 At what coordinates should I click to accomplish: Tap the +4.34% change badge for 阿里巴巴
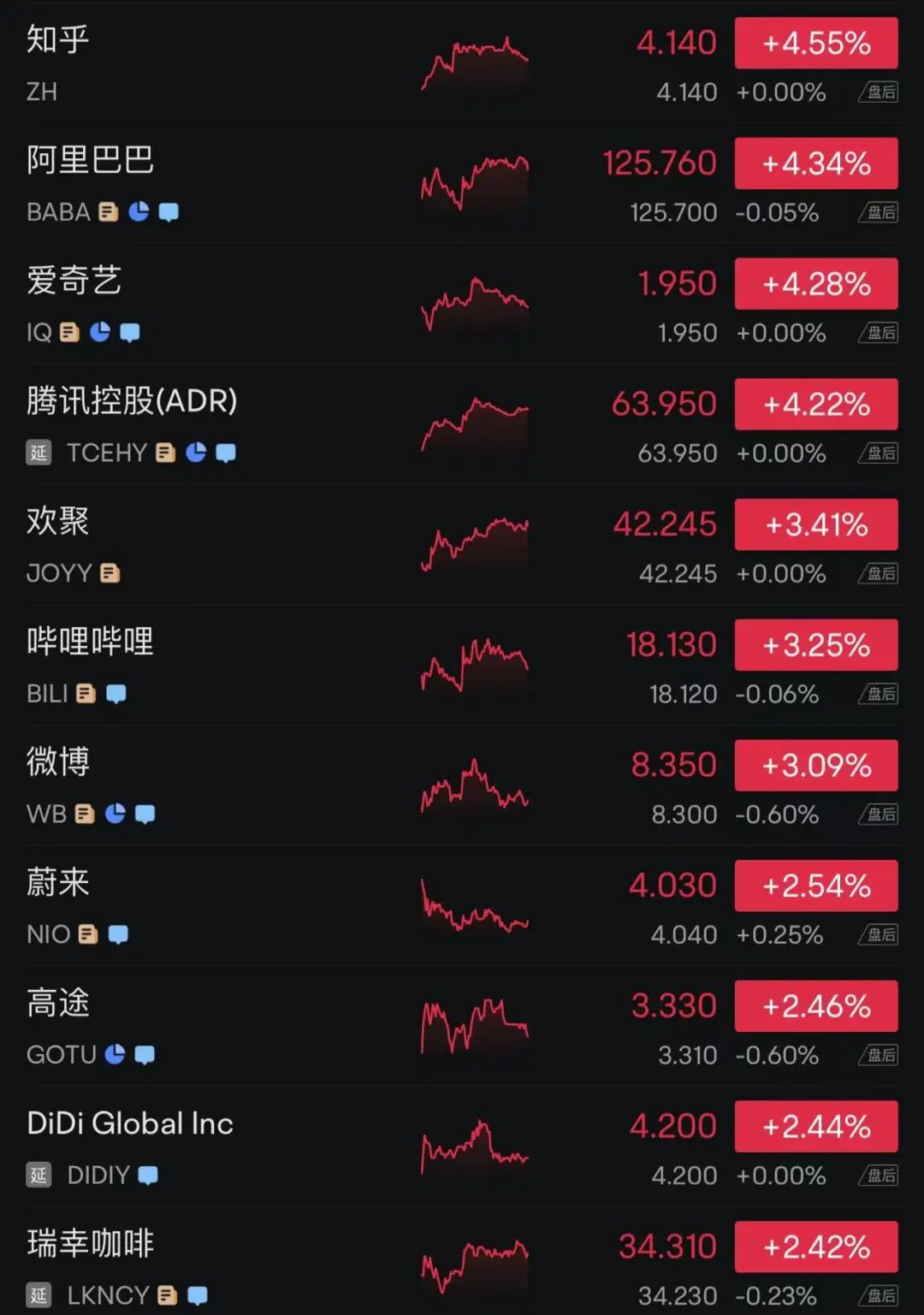816,163
